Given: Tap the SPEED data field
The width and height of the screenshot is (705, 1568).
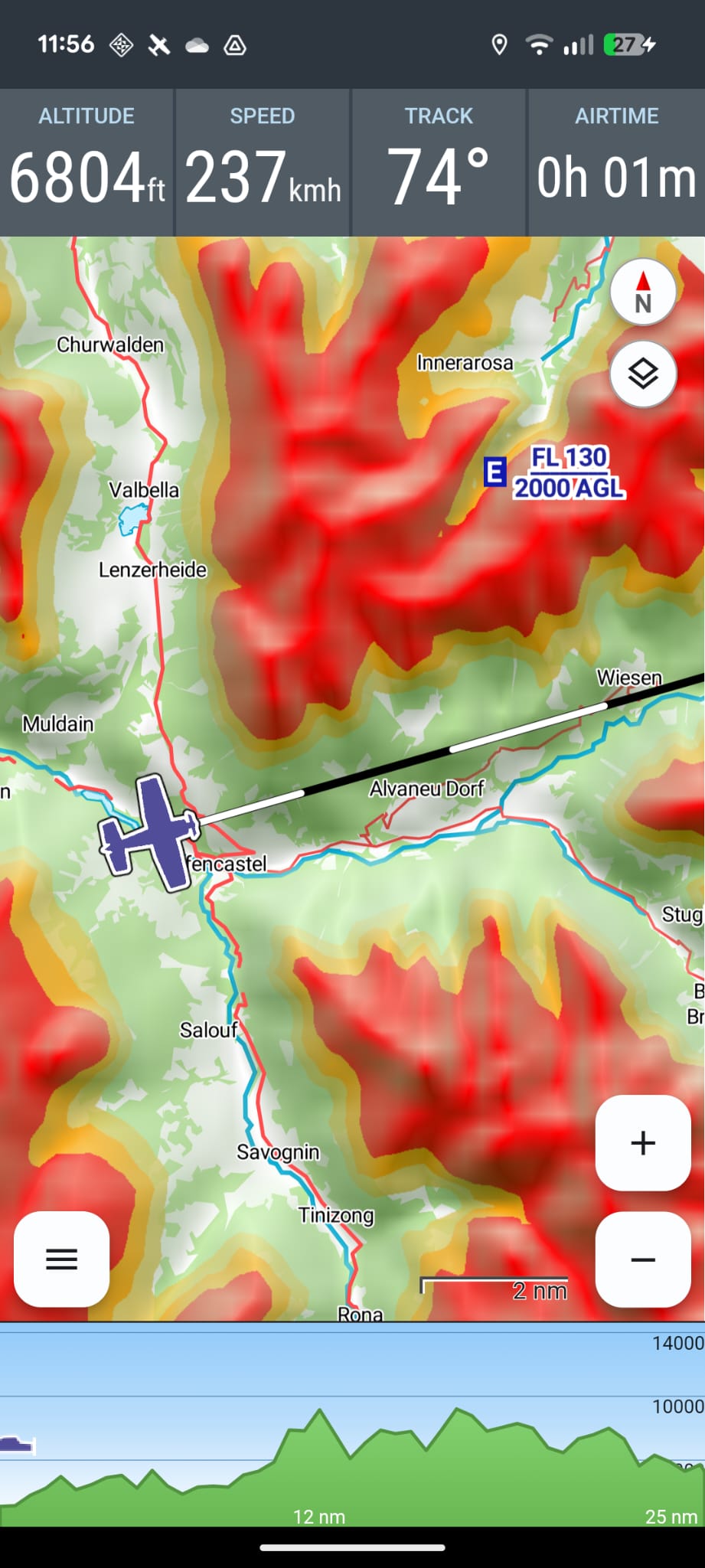Looking at the screenshot, I should coord(263,162).
